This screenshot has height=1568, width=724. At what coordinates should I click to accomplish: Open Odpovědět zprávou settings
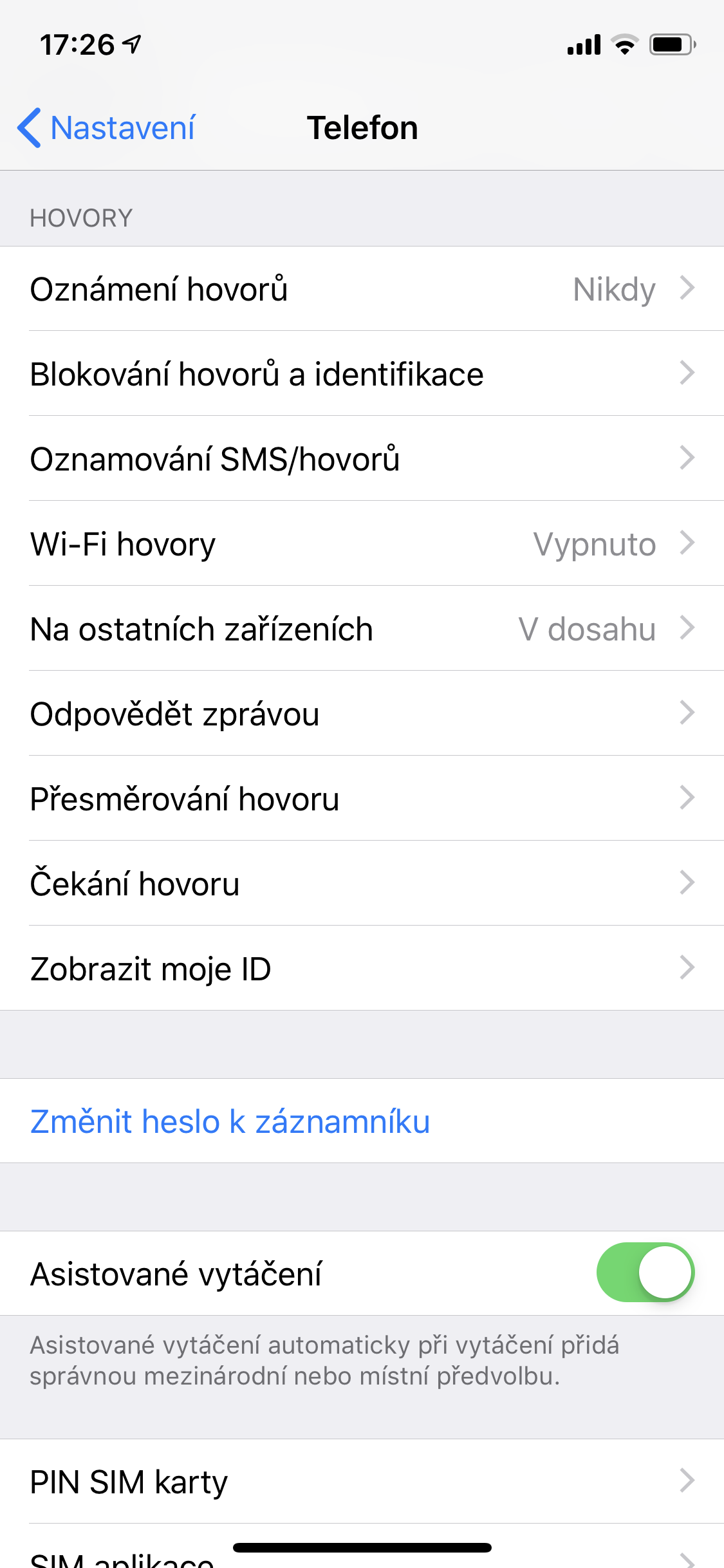tap(362, 713)
